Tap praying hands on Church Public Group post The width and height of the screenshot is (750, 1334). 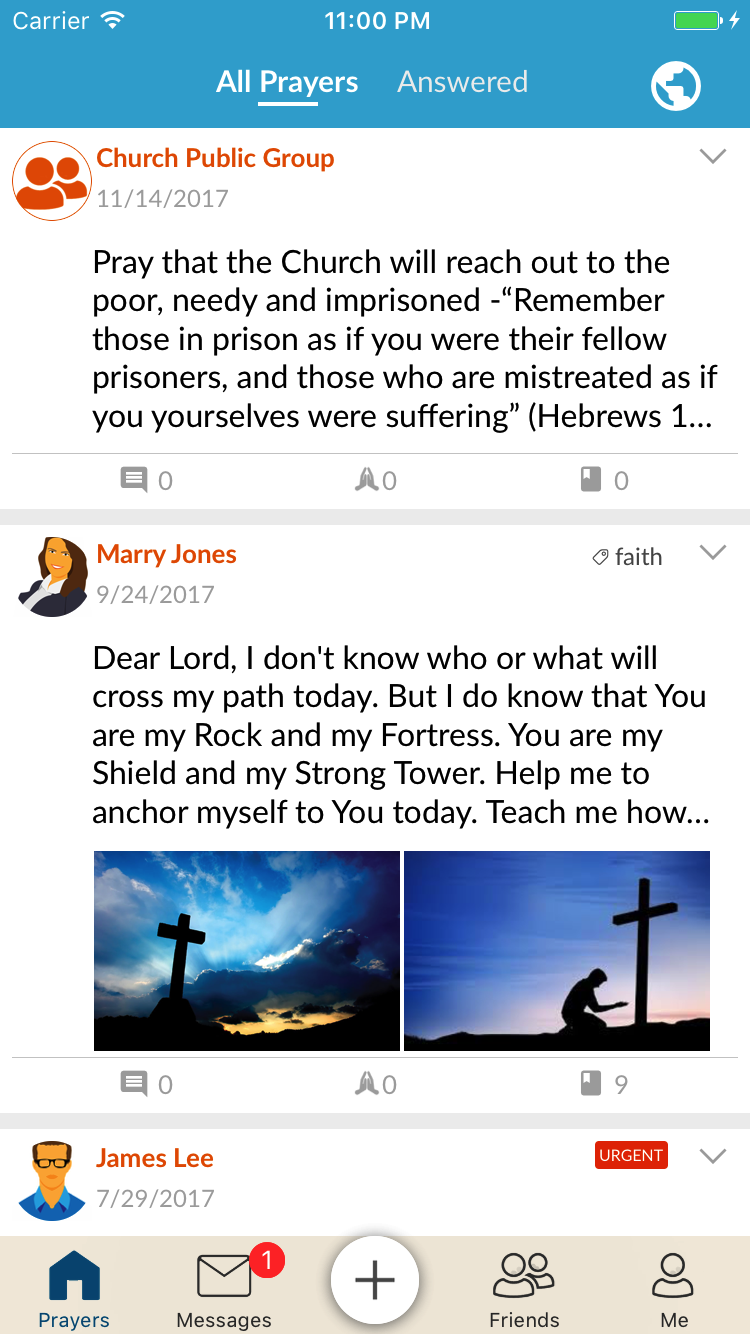tap(376, 481)
